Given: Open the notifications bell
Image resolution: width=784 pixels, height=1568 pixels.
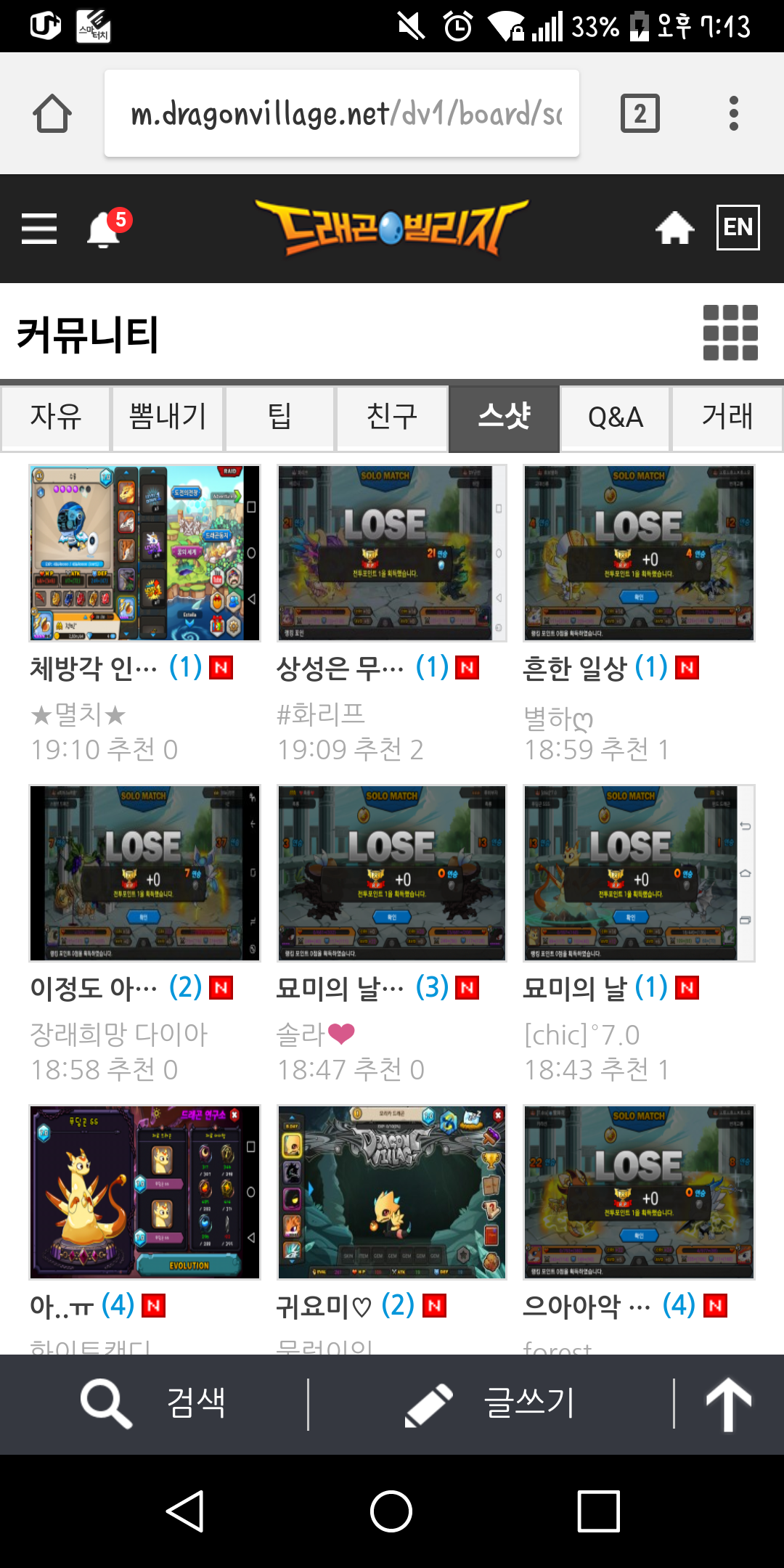Looking at the screenshot, I should coord(104,230).
